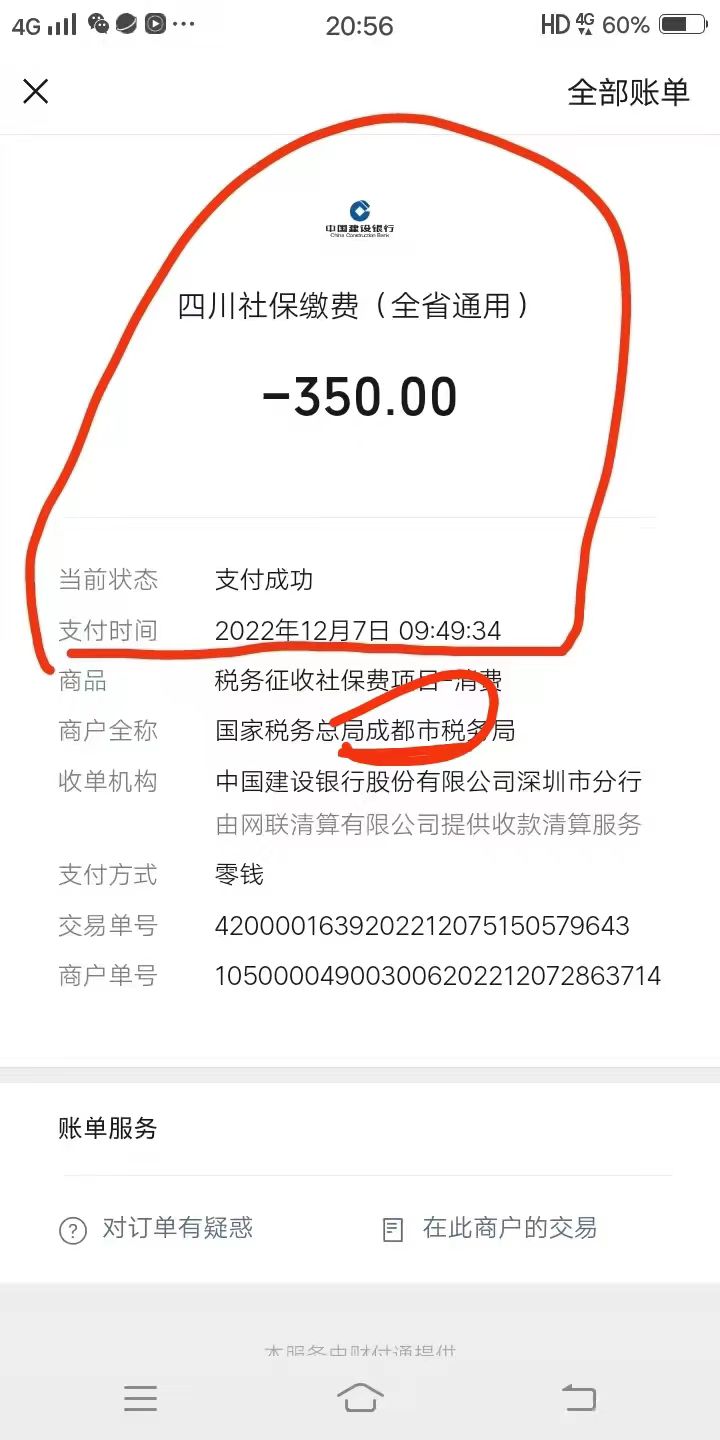Close the bill detail page

pos(36,92)
